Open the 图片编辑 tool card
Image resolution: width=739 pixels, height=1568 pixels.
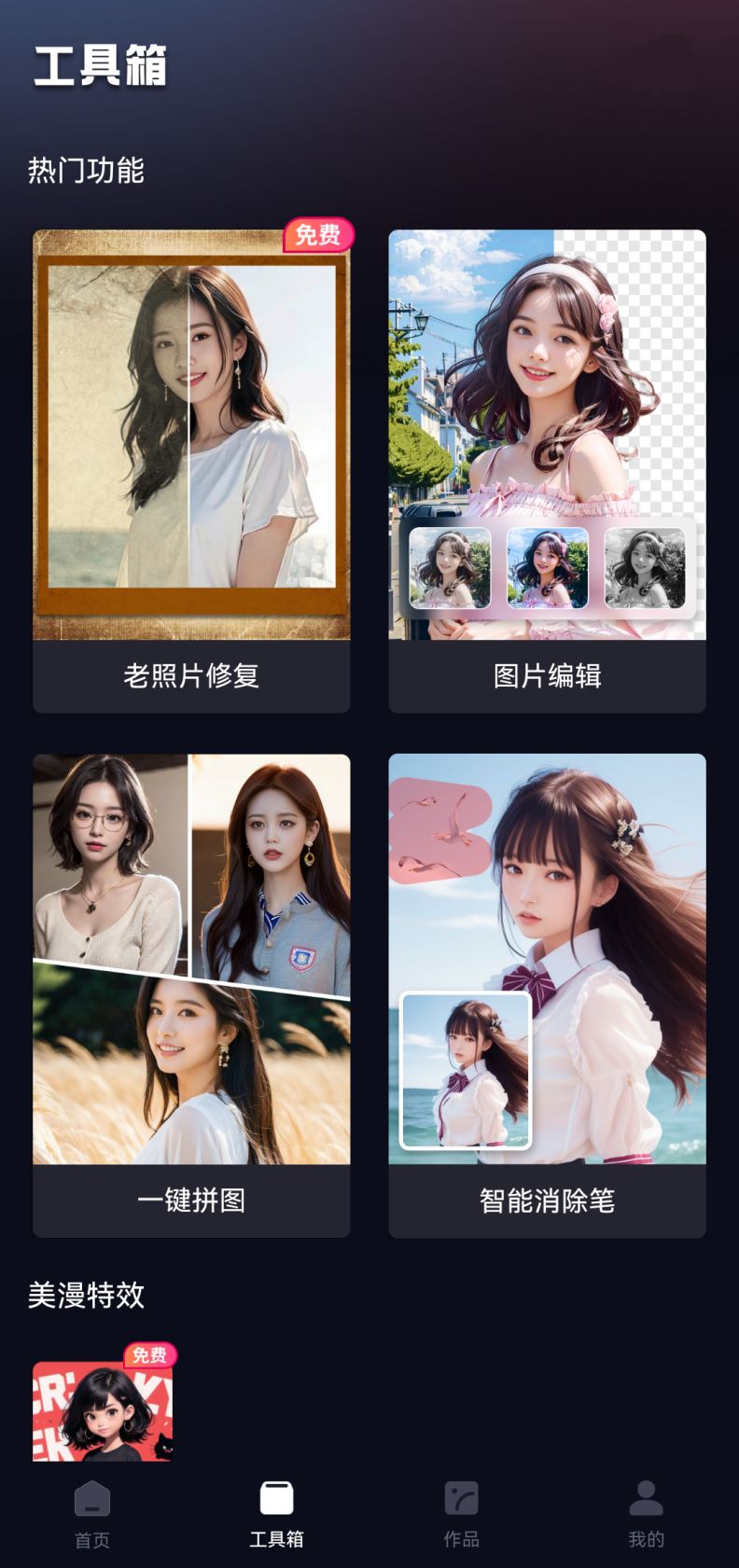click(547, 471)
